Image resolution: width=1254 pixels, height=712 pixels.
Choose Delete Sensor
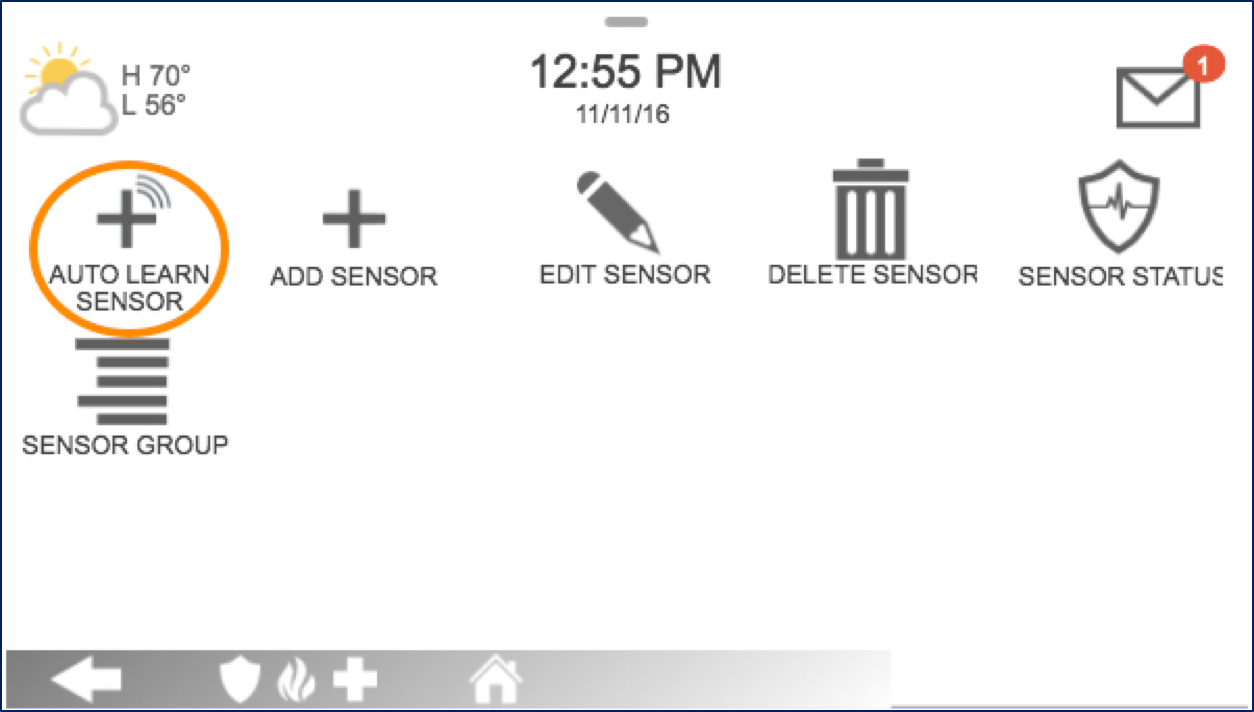871,225
